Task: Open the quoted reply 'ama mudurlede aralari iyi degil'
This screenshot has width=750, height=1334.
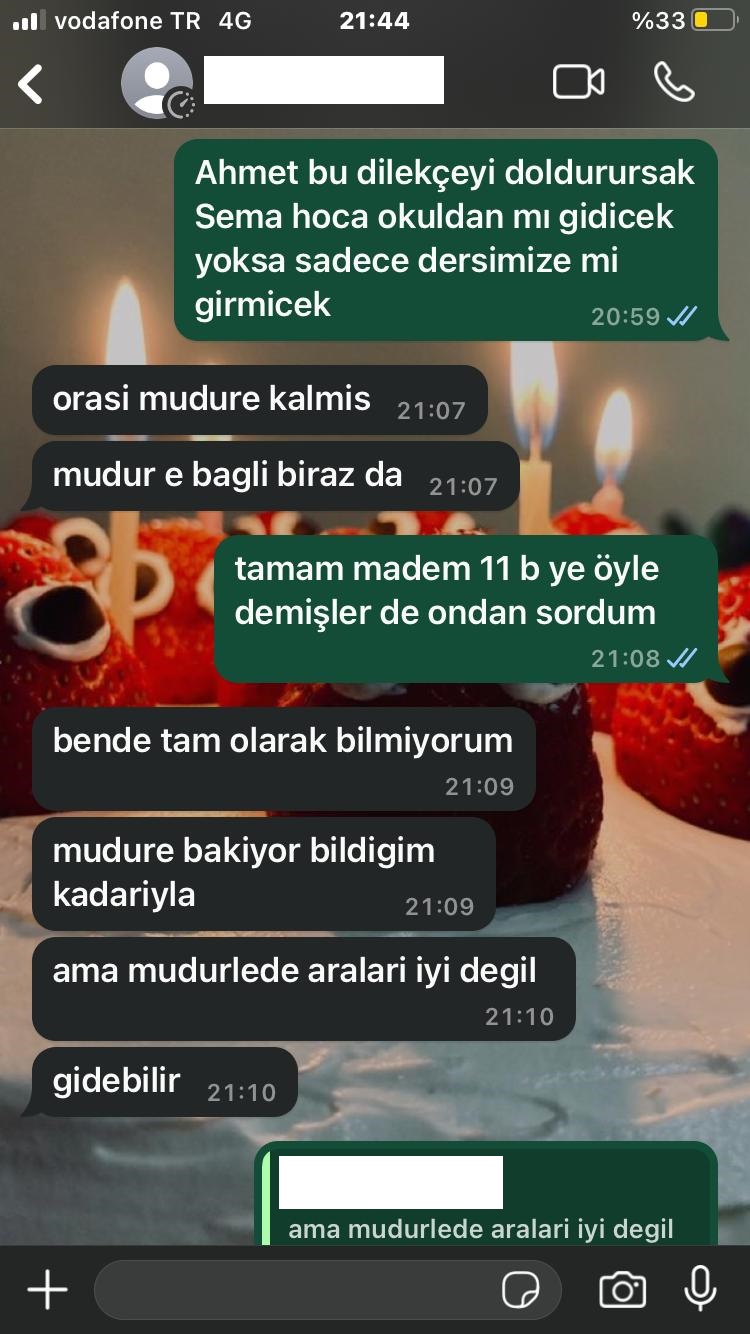Action: pos(485,1205)
